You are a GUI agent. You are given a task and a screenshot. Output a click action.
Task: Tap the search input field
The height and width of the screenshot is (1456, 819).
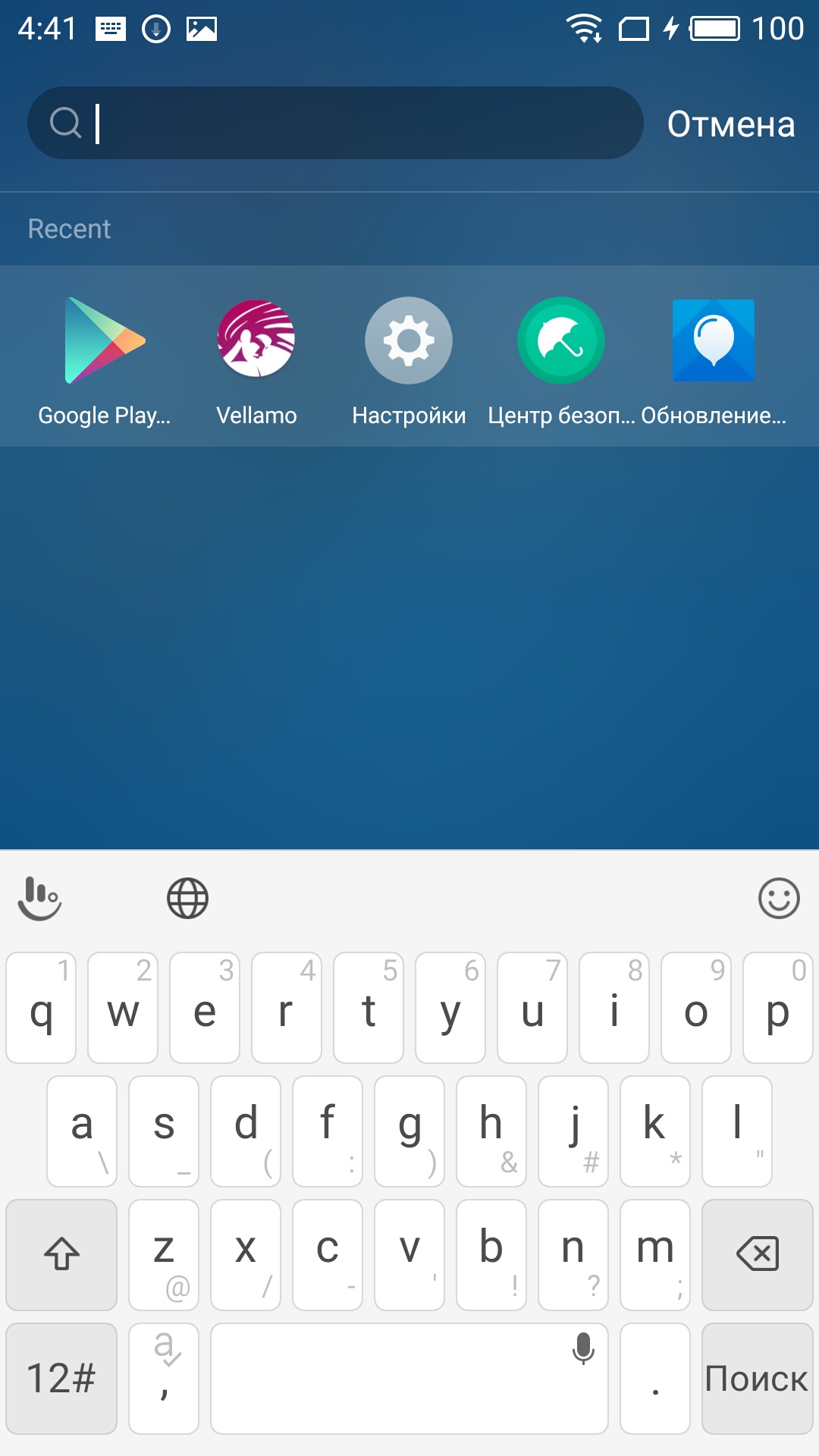tap(335, 123)
